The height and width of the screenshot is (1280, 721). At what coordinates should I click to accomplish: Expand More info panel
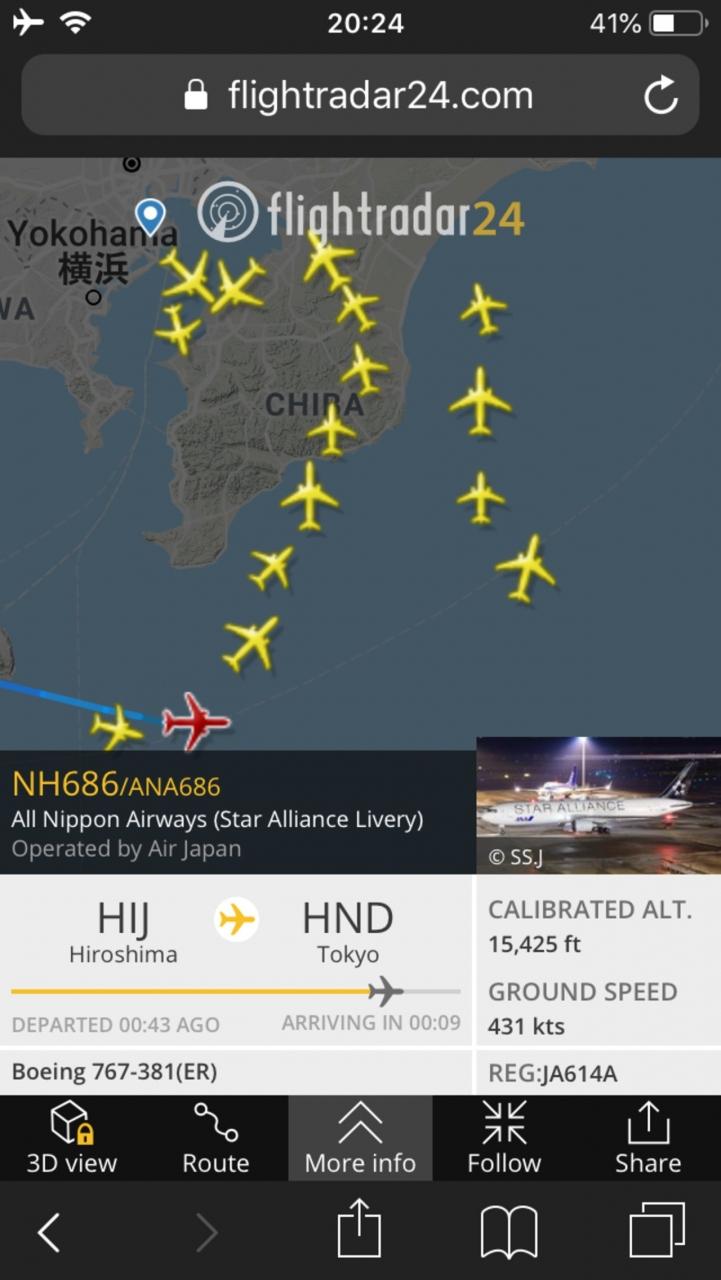(x=360, y=1138)
